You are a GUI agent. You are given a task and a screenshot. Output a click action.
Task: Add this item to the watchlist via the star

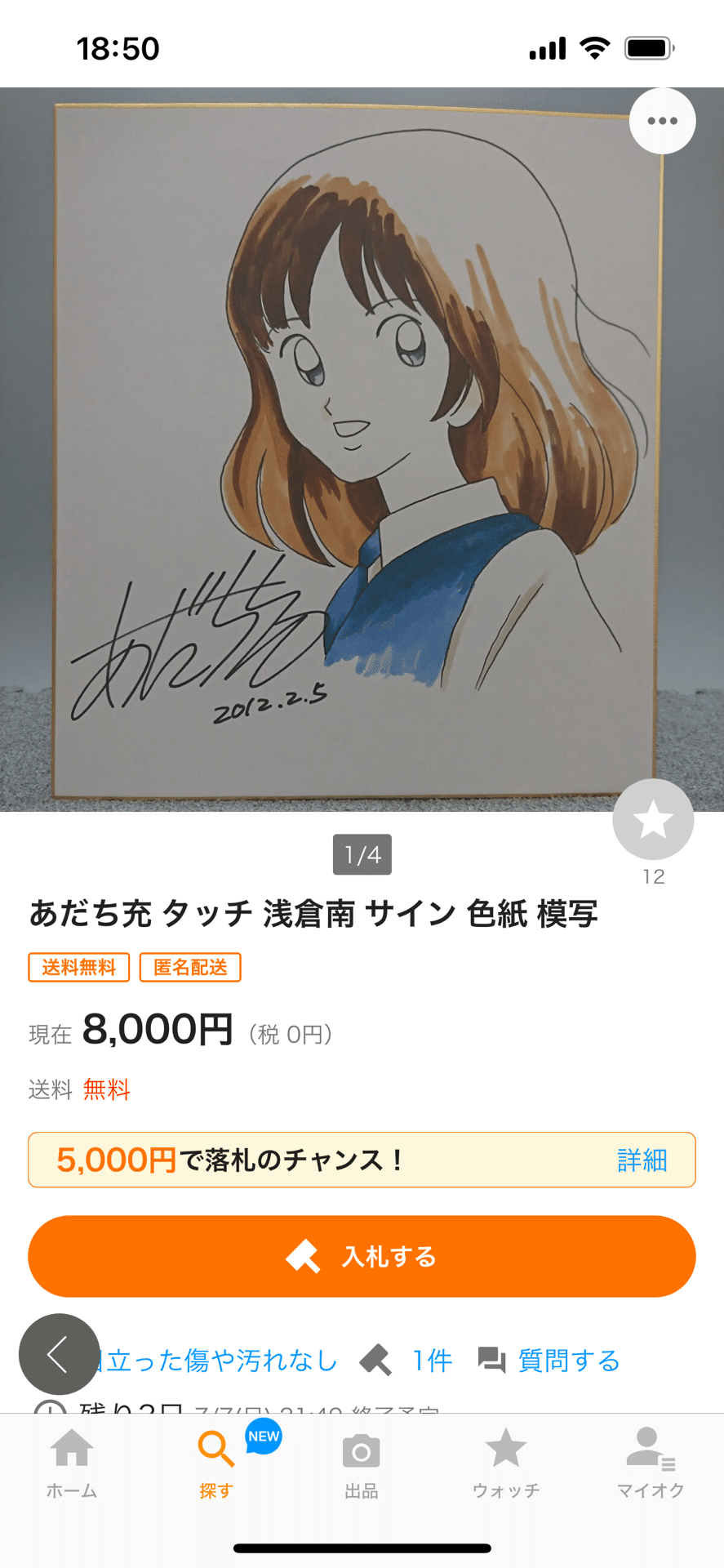653,819
